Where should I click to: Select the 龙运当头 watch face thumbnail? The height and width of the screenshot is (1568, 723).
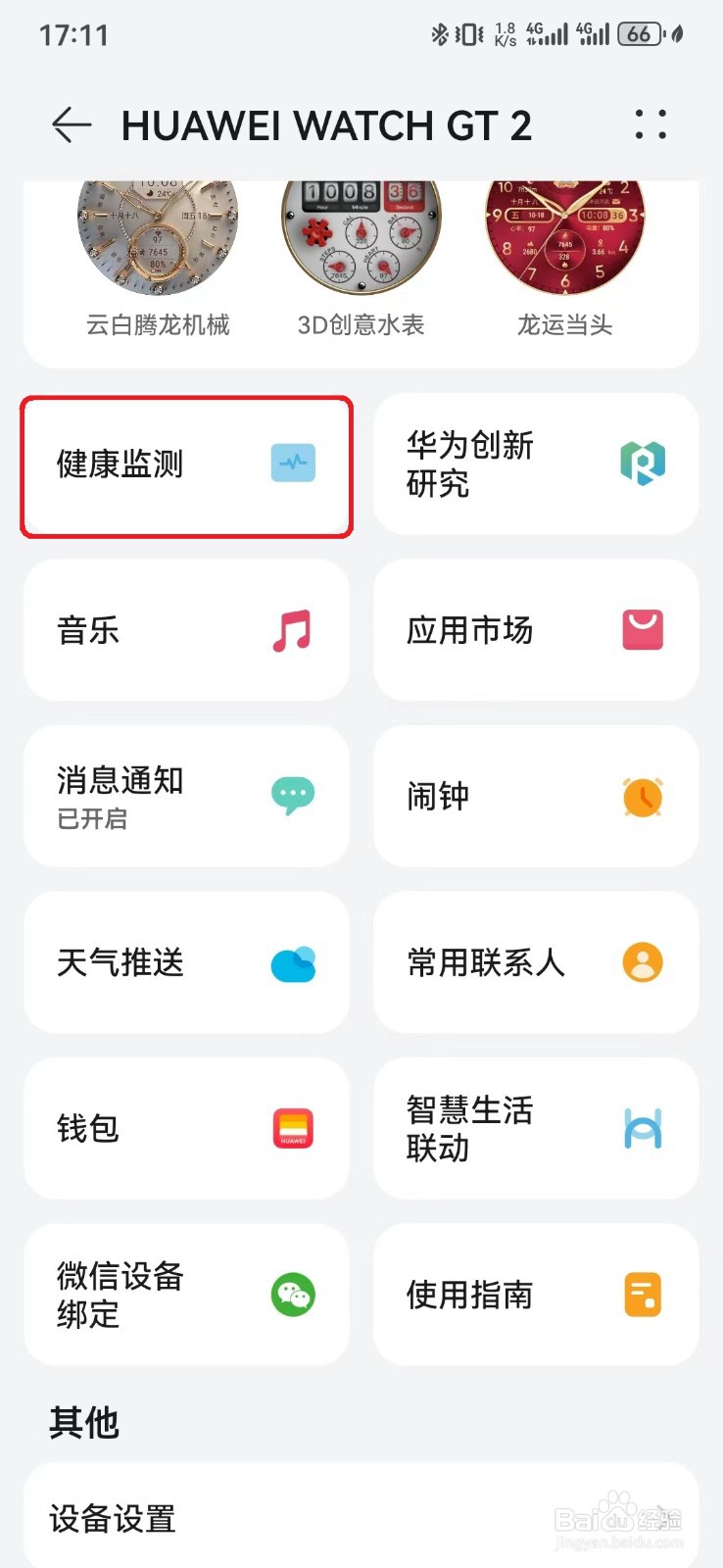pos(565,228)
